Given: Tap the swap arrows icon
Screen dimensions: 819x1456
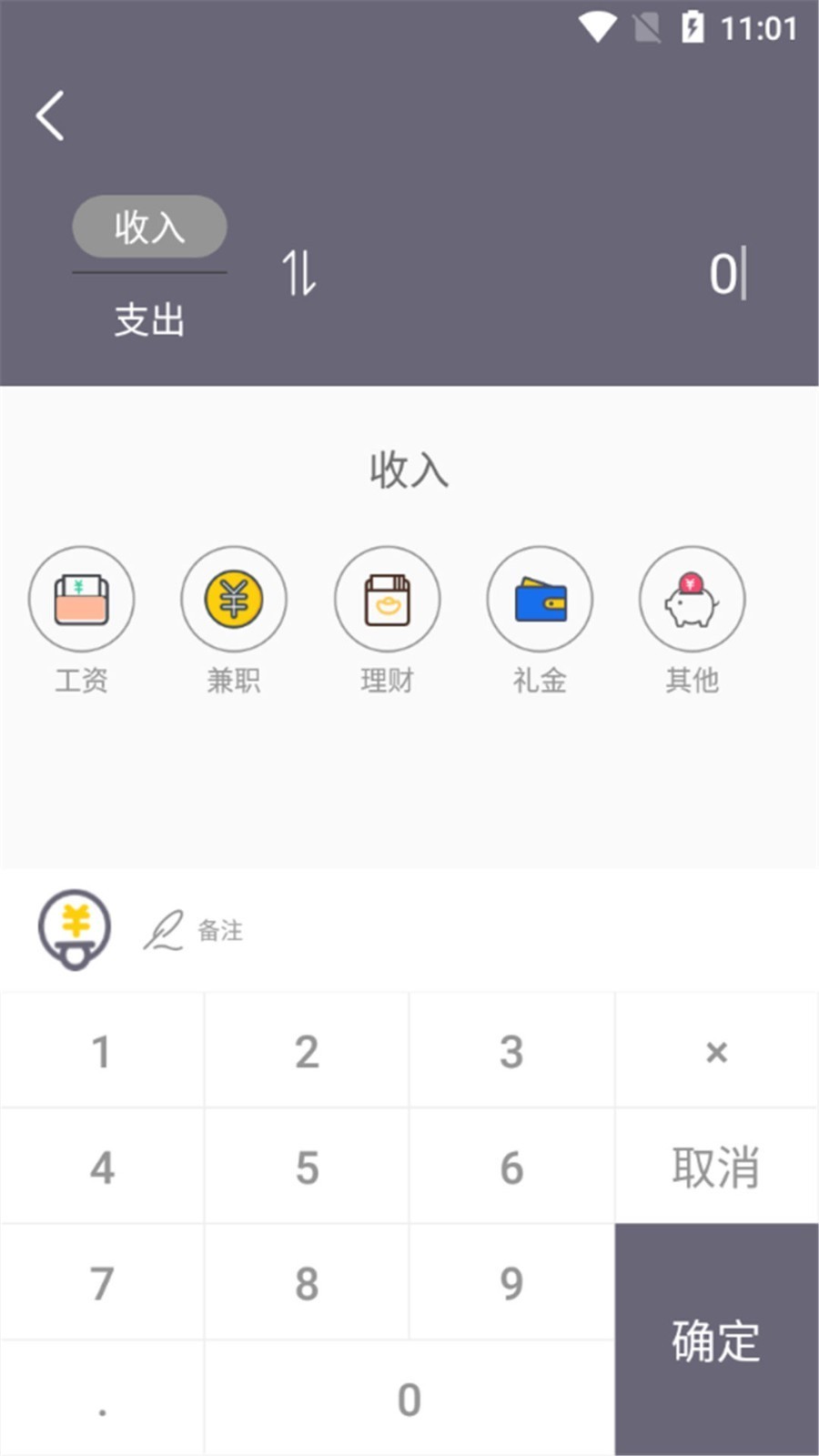Looking at the screenshot, I should 298,273.
